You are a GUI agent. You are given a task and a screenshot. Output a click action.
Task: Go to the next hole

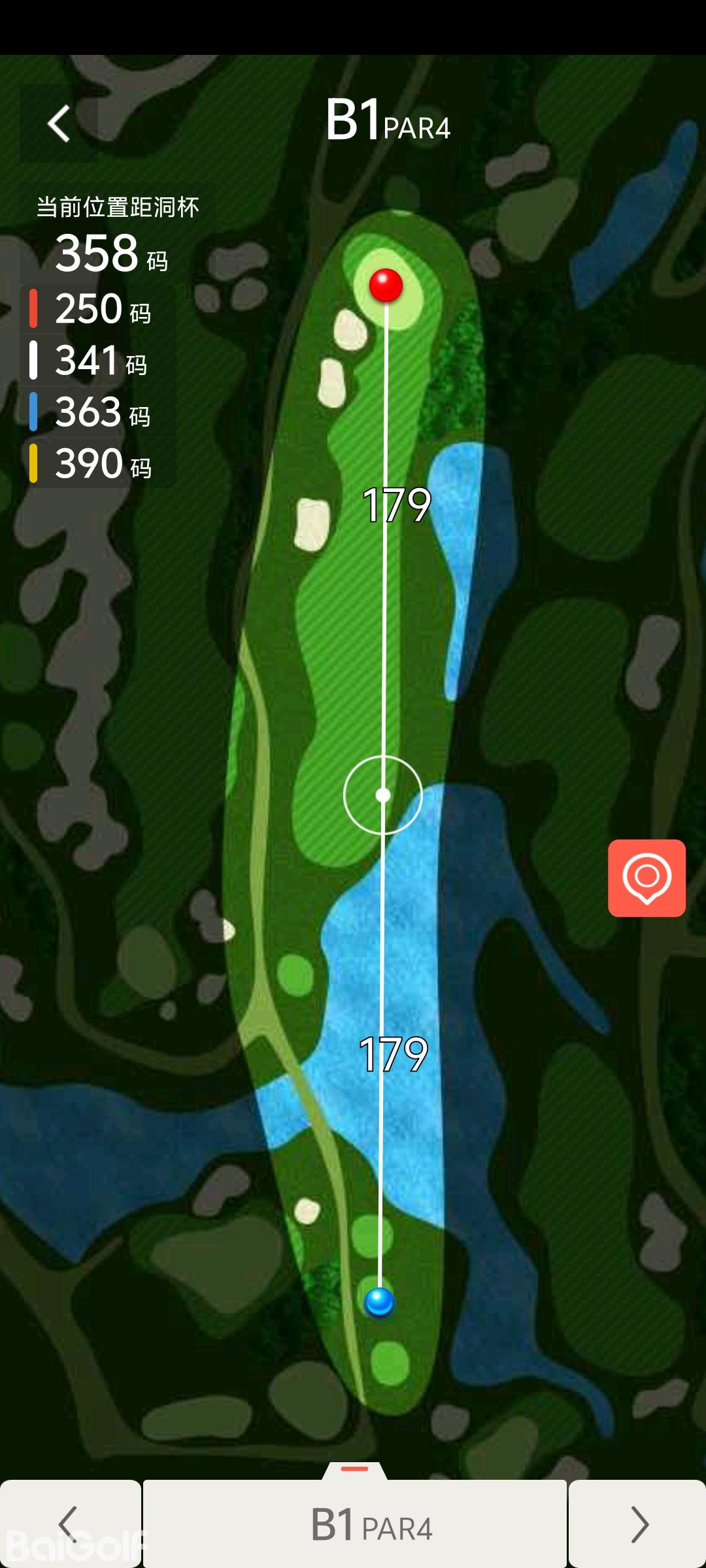(637, 1524)
